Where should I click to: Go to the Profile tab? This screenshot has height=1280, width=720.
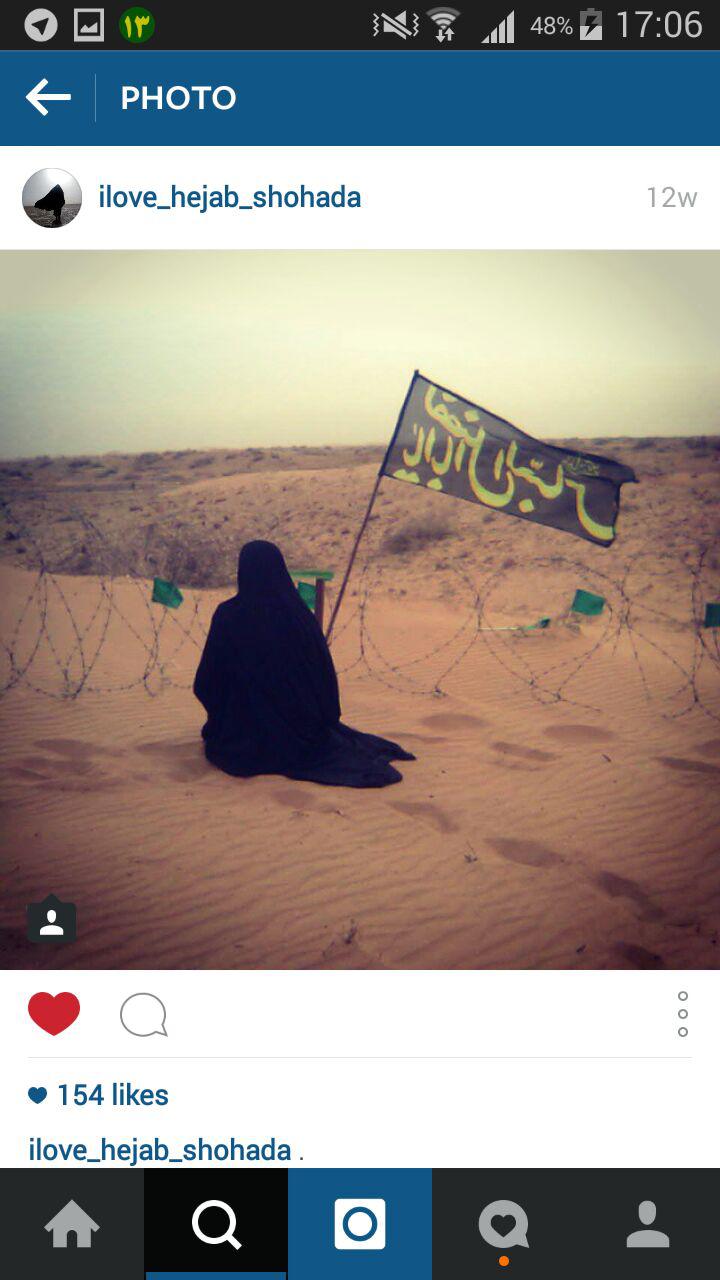click(x=648, y=1224)
